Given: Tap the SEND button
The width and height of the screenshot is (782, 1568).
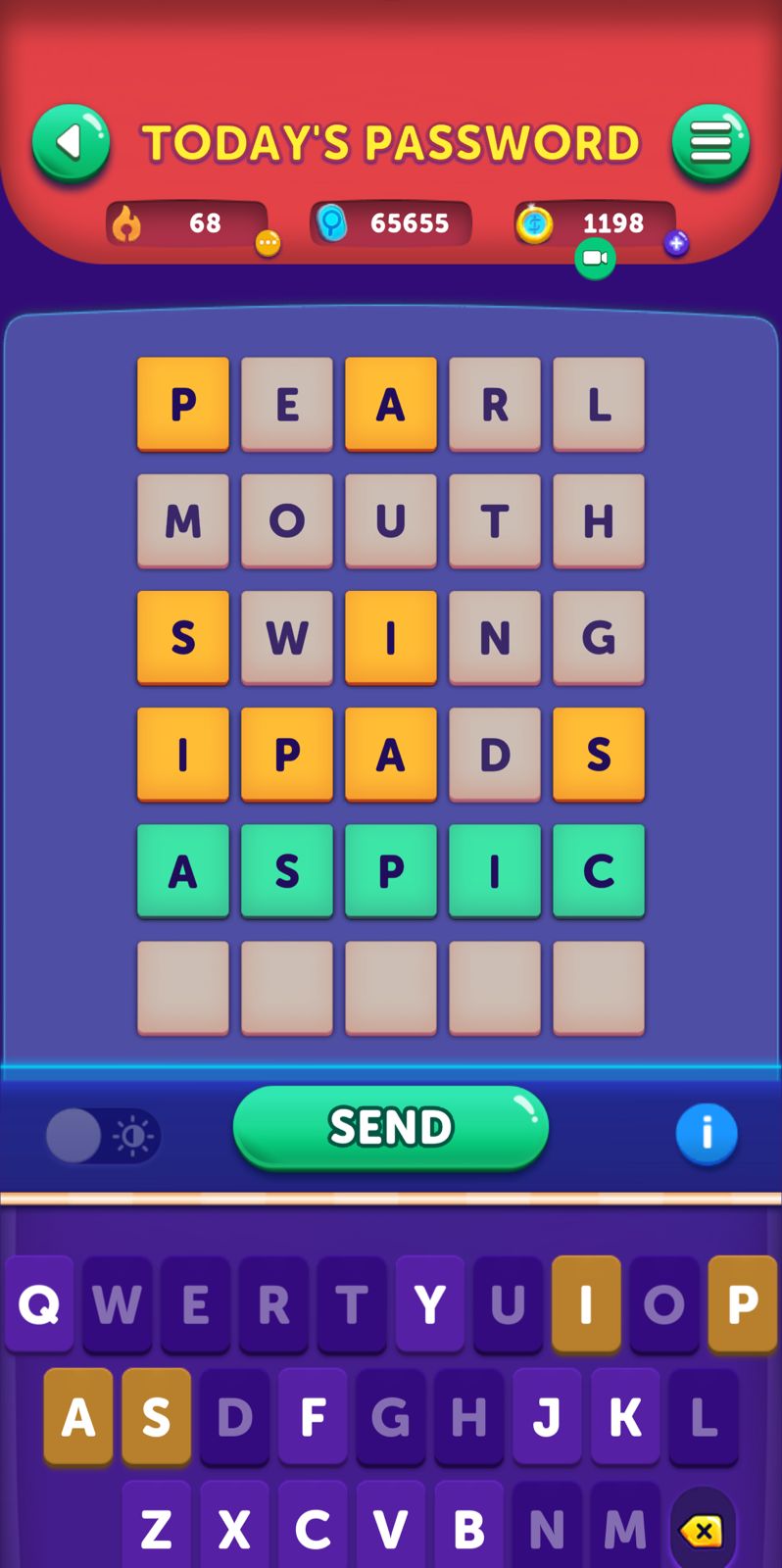Looking at the screenshot, I should coord(390,1127).
